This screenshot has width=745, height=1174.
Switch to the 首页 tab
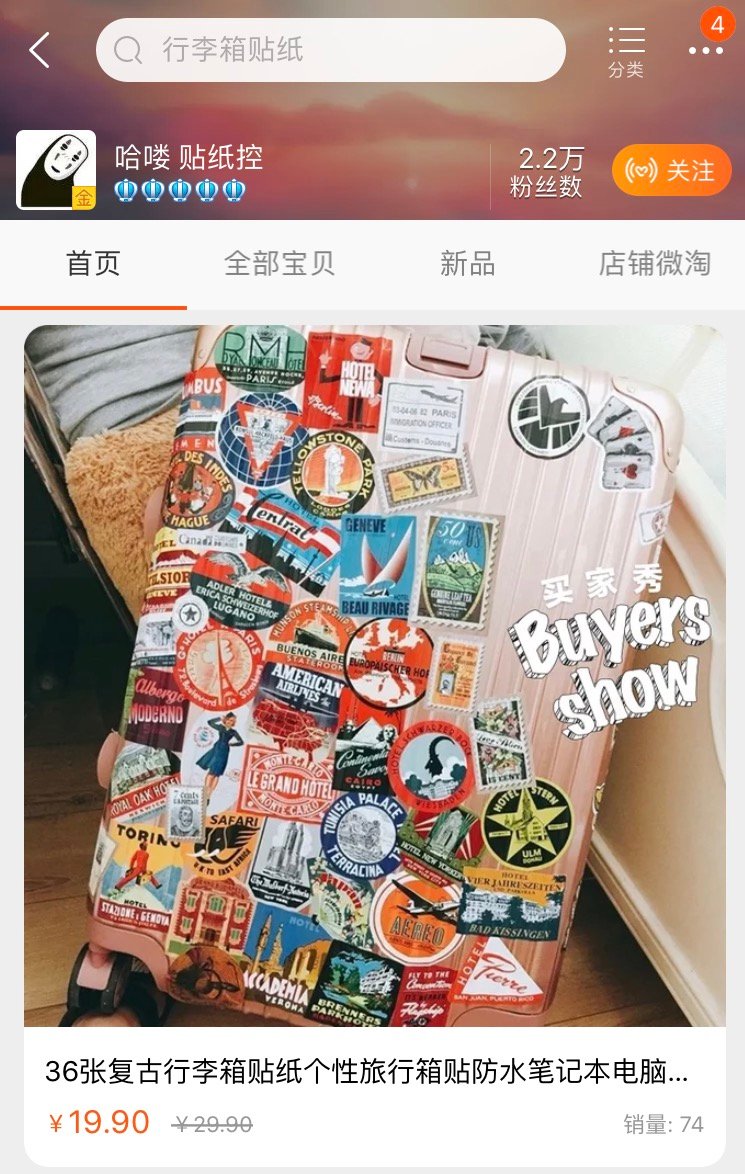[93, 263]
